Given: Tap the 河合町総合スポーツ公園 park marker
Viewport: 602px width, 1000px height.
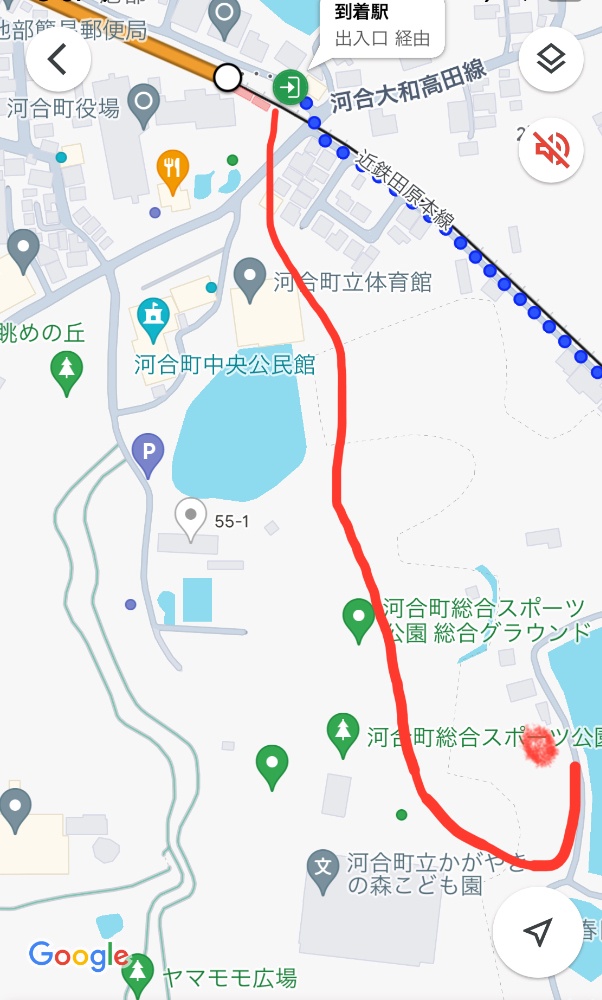Looking at the screenshot, I should coord(343,735).
